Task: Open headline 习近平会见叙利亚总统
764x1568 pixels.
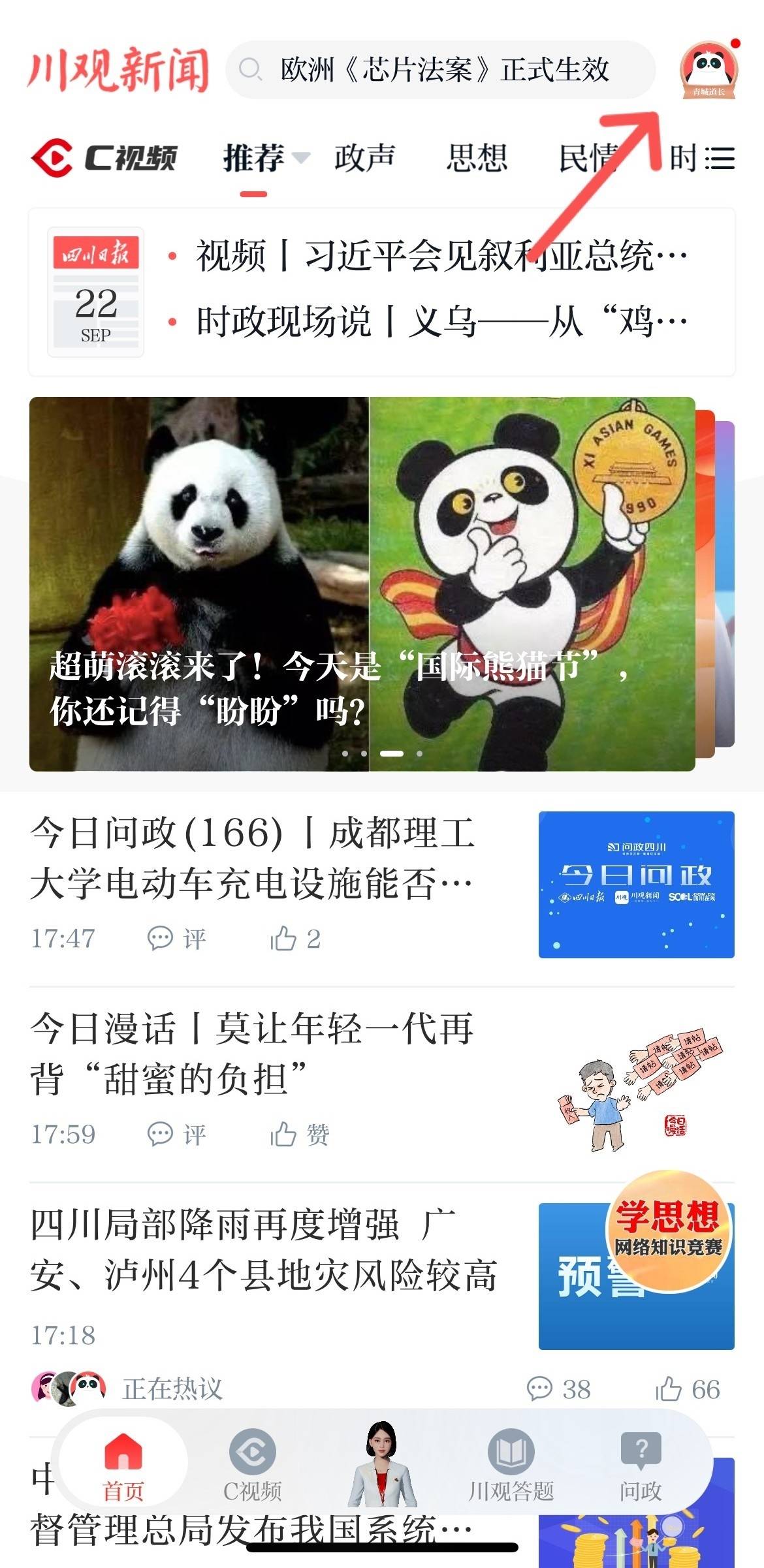Action: 441,255
